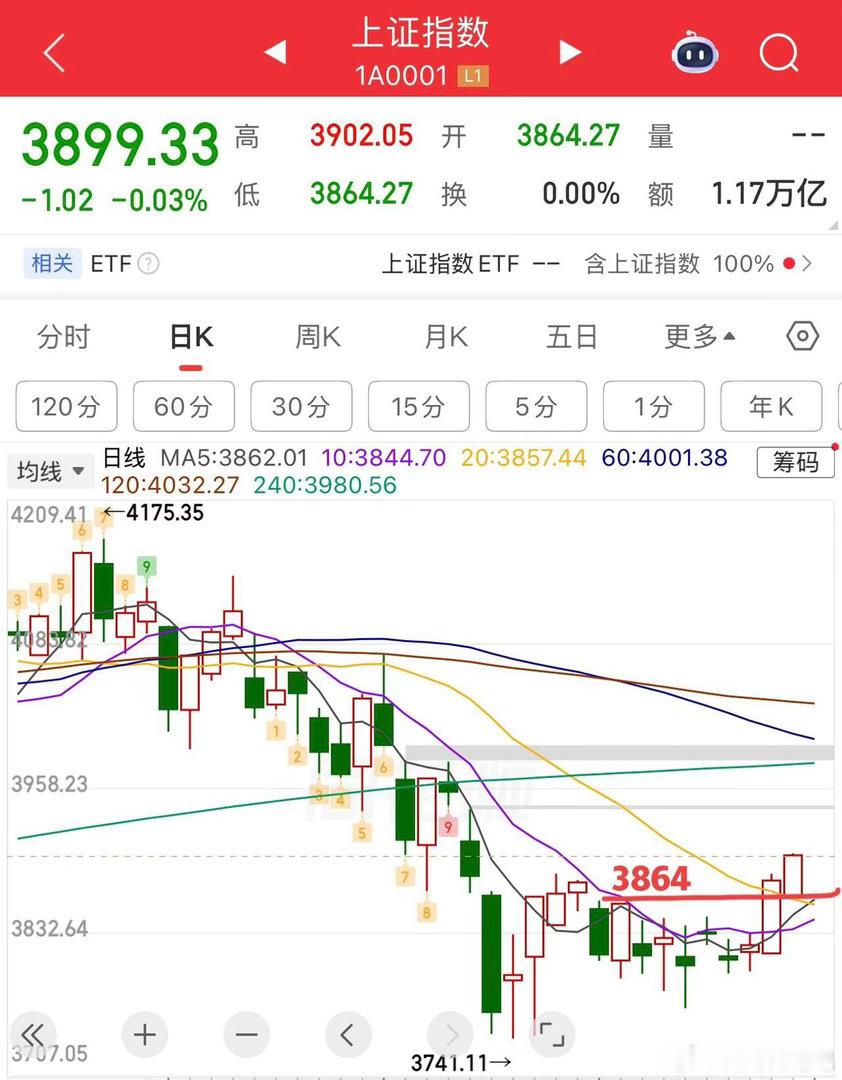Screen dimensions: 842x1080
Task: Open the robot AI assistant
Action: coord(695,52)
